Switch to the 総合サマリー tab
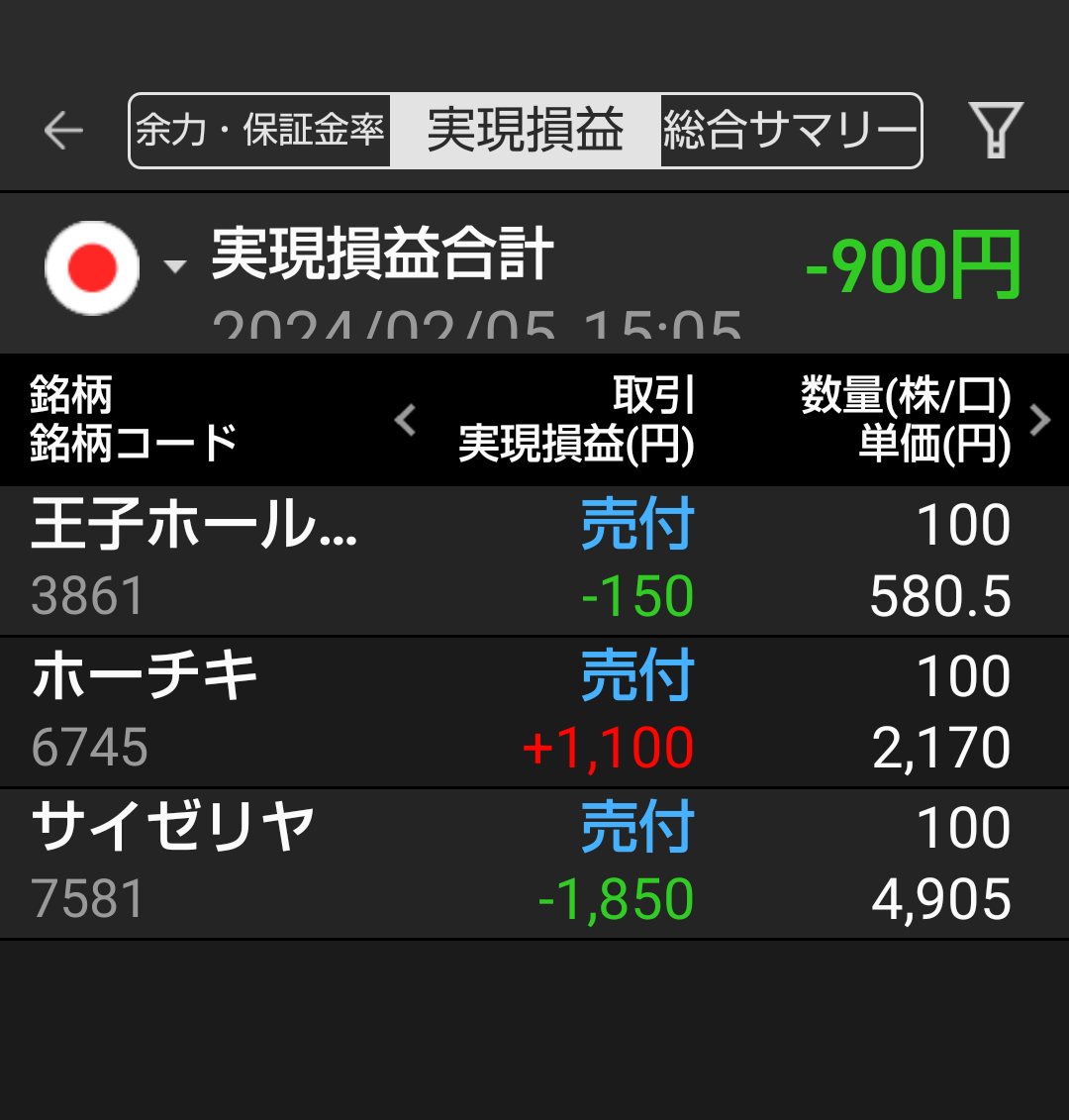The height and width of the screenshot is (1120, 1069). click(790, 130)
